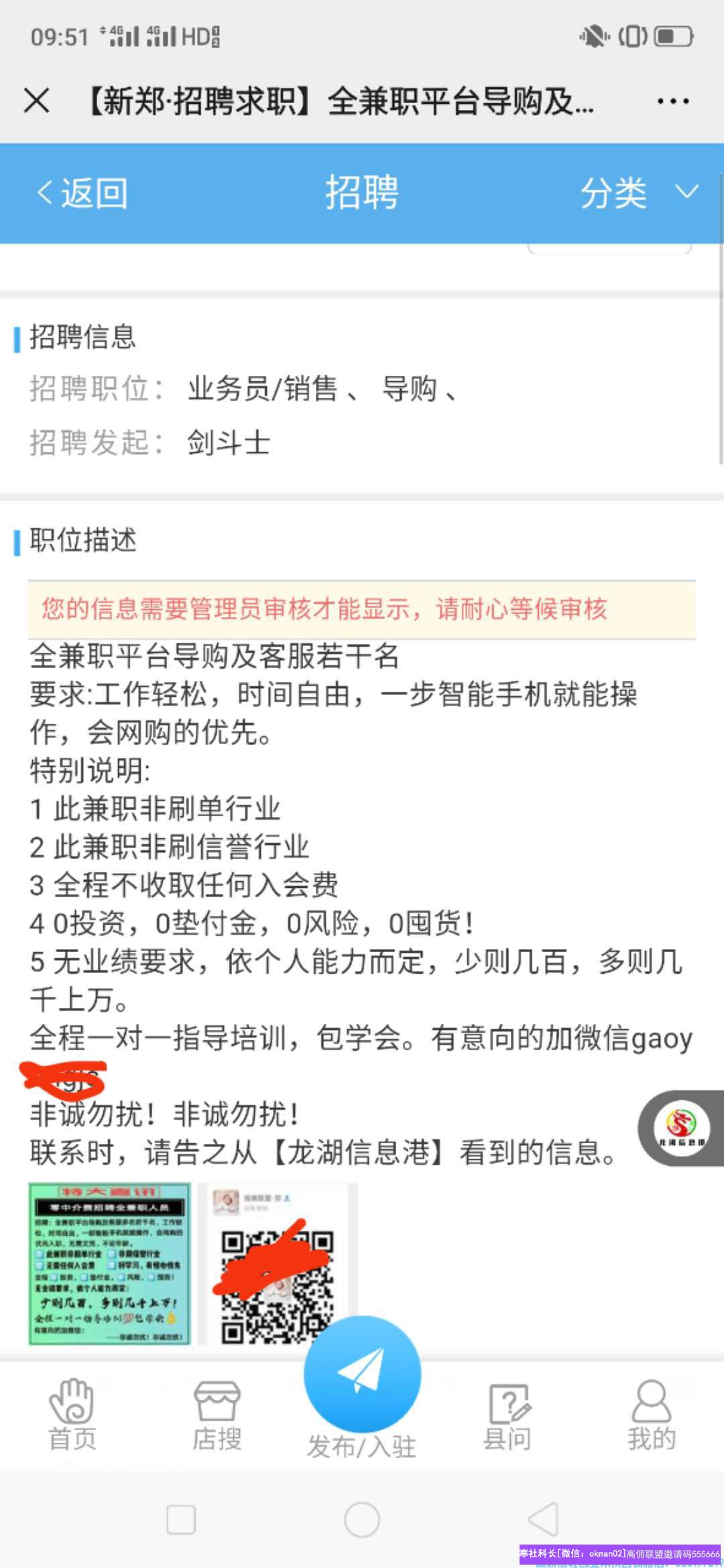Expand the 分类 category dropdown
Screen dimensions: 724x1568
[639, 194]
